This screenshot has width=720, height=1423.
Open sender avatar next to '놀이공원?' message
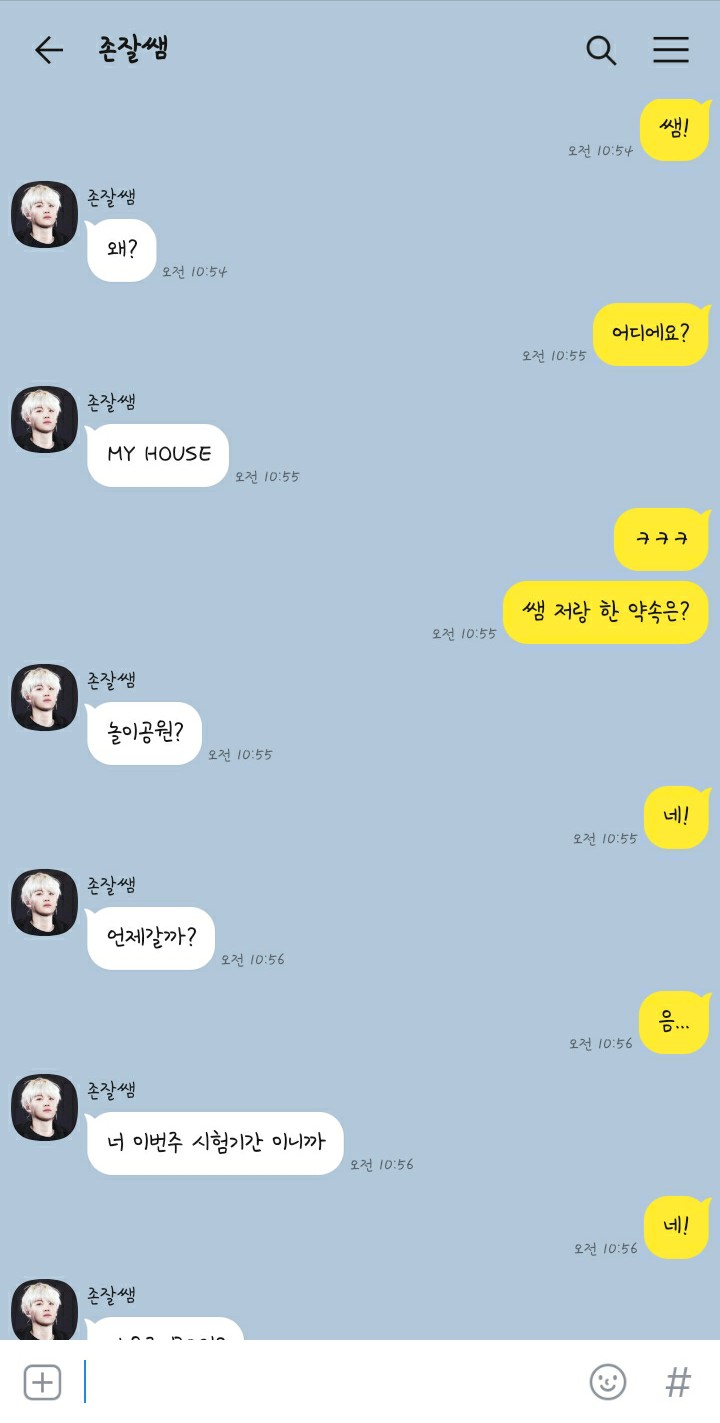click(x=44, y=697)
